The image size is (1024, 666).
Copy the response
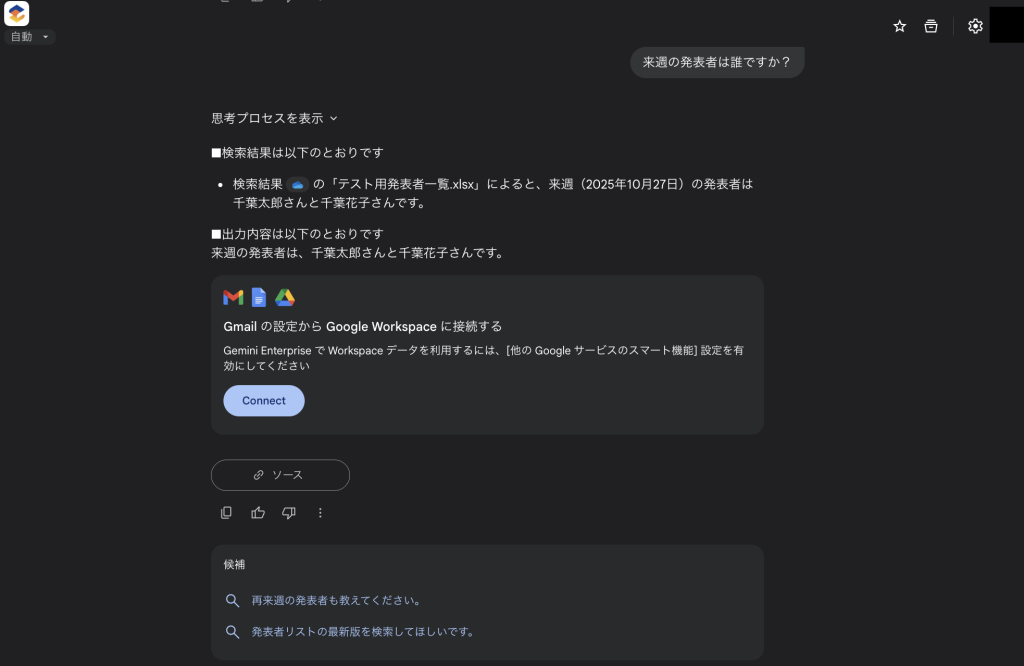226,513
